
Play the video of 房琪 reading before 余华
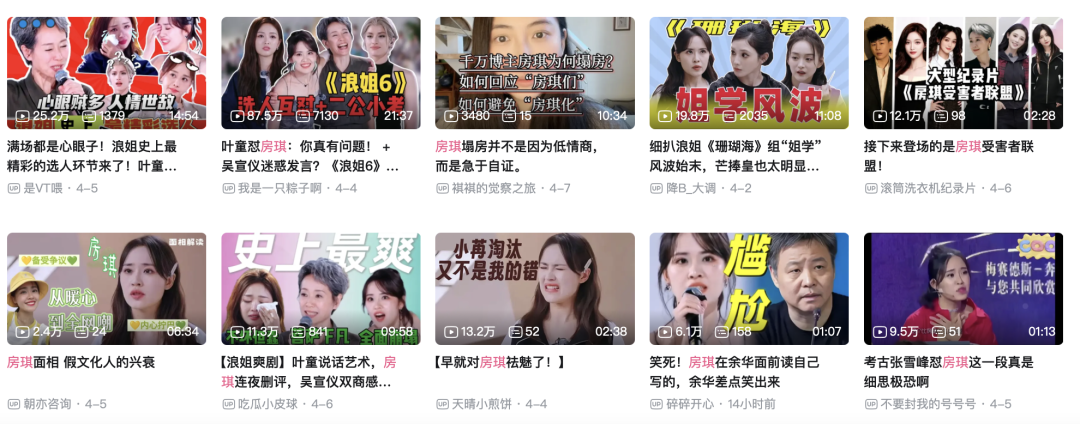click(748, 288)
